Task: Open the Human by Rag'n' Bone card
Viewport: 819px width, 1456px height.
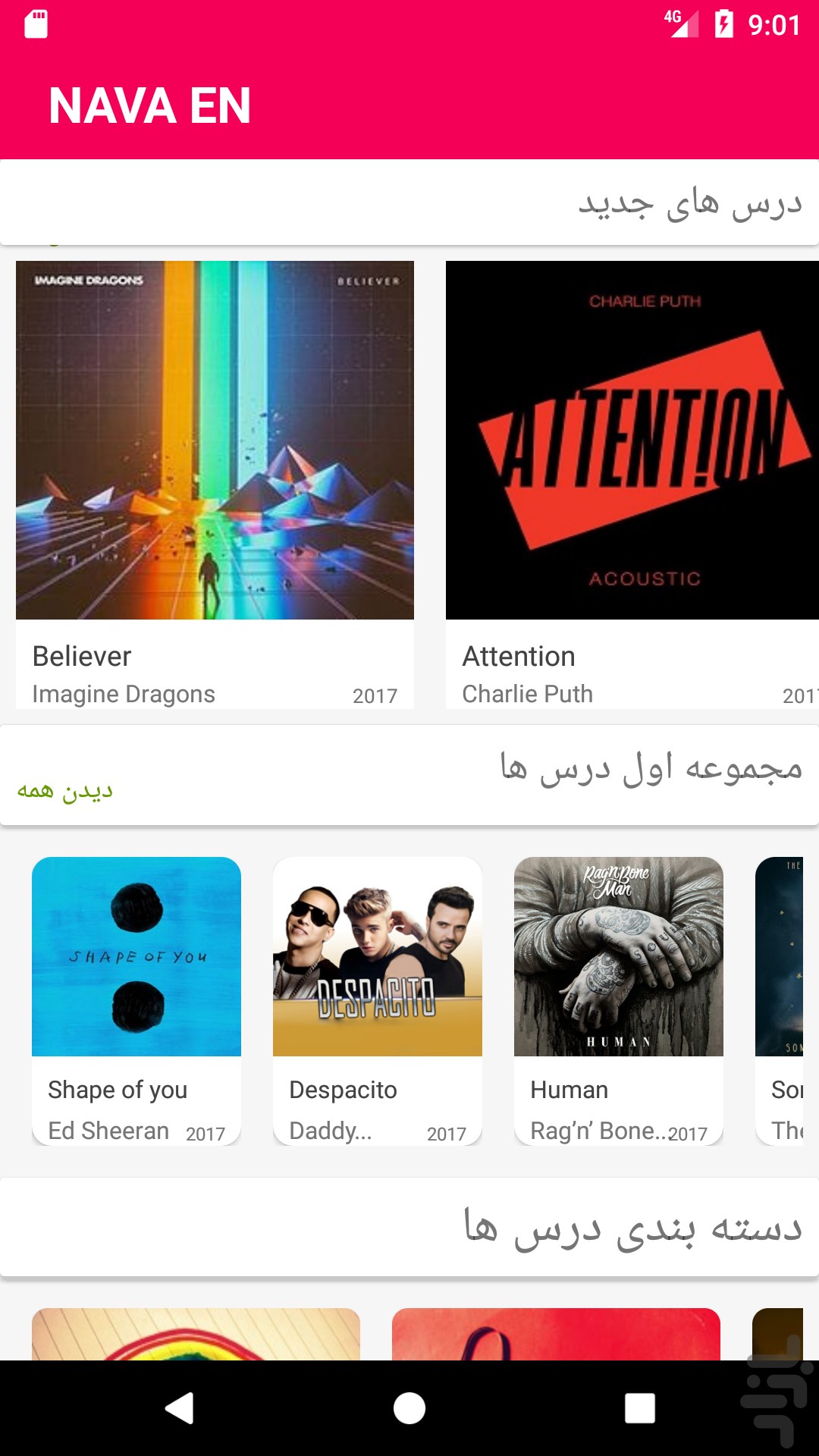Action: point(619,1001)
